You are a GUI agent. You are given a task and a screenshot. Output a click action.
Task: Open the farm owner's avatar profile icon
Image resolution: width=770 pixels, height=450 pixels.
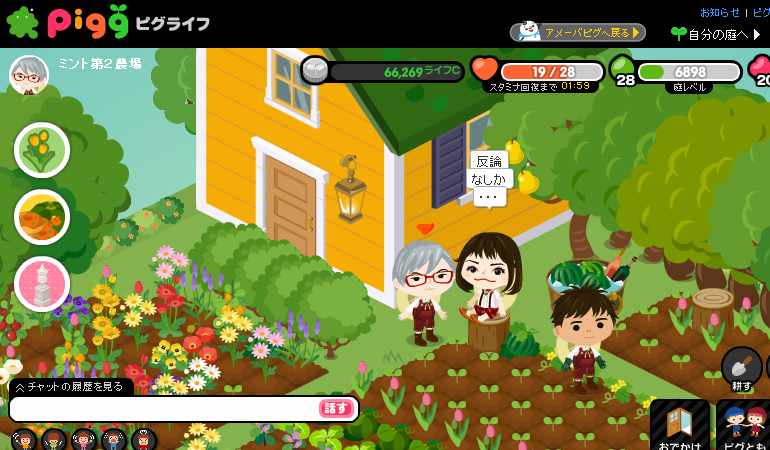click(29, 75)
